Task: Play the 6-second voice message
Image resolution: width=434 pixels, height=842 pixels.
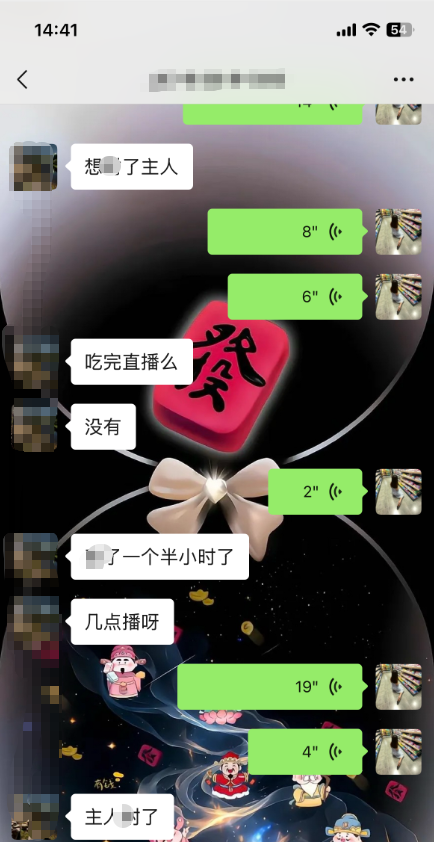Action: [295, 296]
